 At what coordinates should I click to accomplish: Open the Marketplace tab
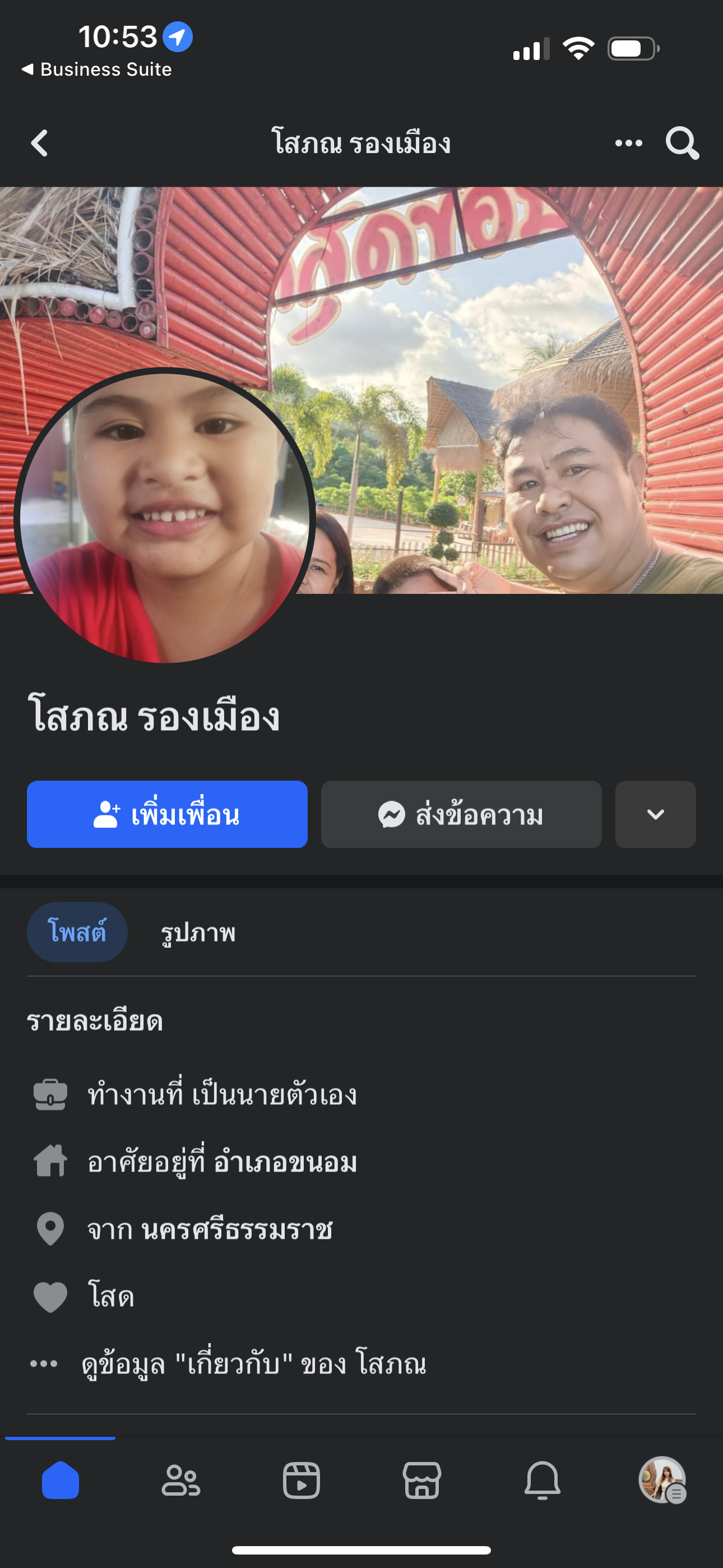(x=421, y=1481)
